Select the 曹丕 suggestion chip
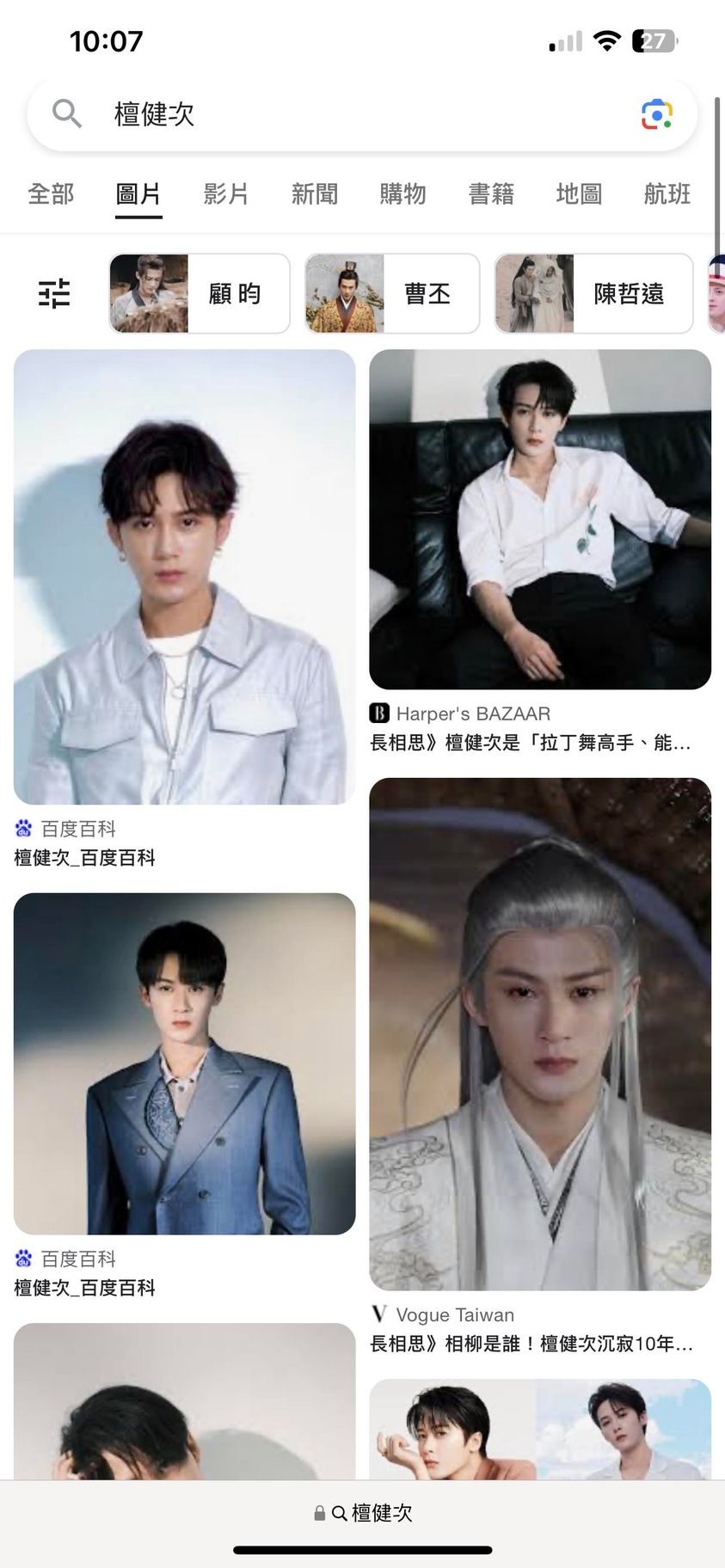The image size is (725, 1568). [392, 294]
